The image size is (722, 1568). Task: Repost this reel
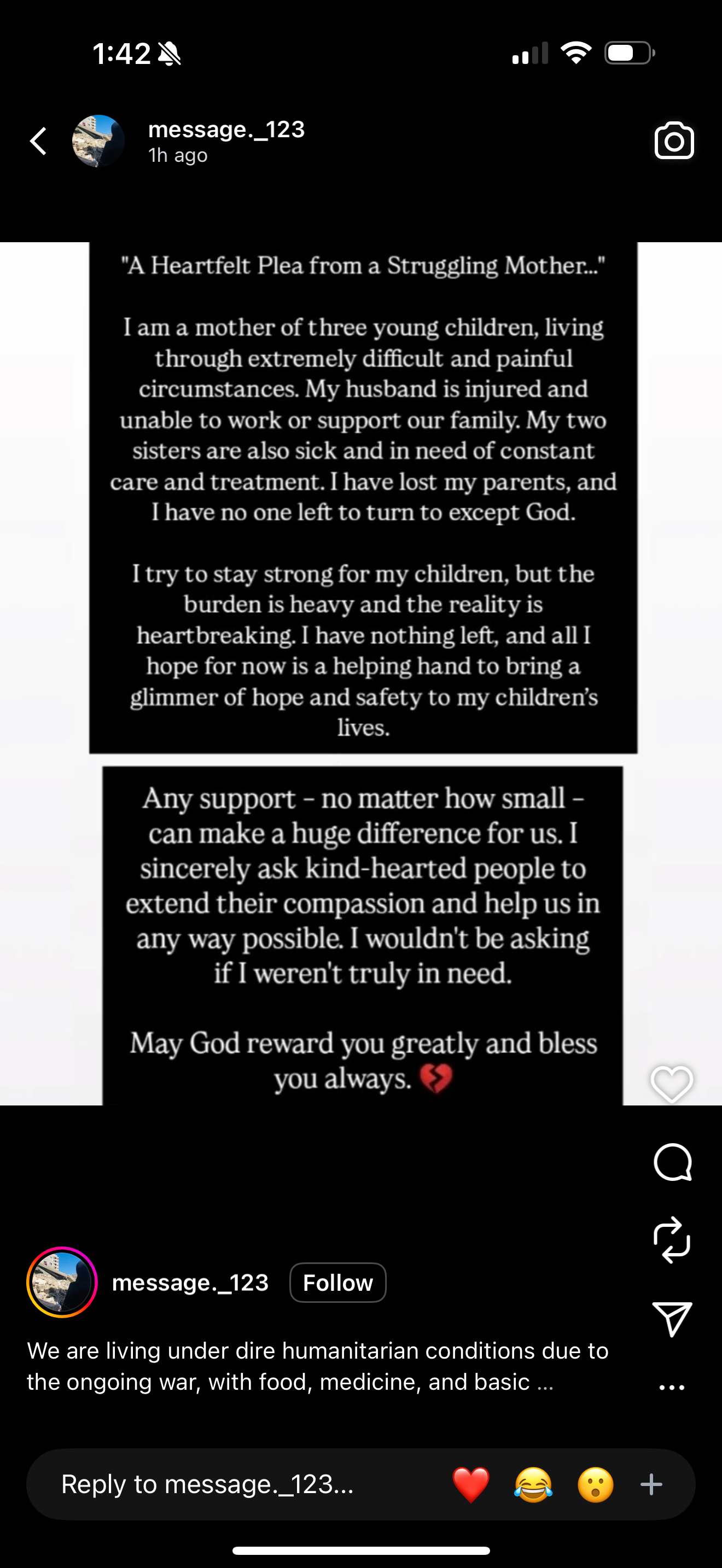pos(672,1240)
